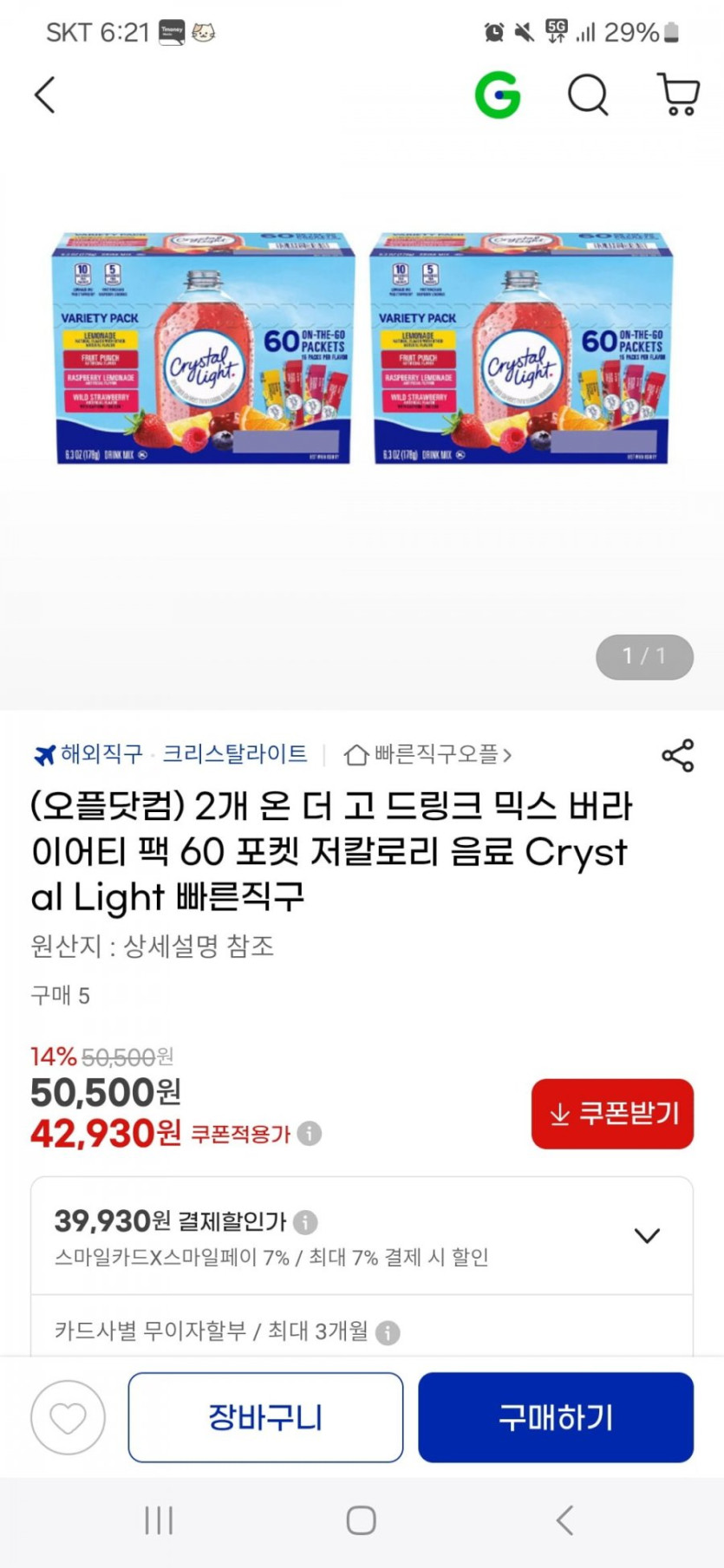Show 카드사별 무이자할부 info
This screenshot has height=1568, width=724.
[388, 1332]
